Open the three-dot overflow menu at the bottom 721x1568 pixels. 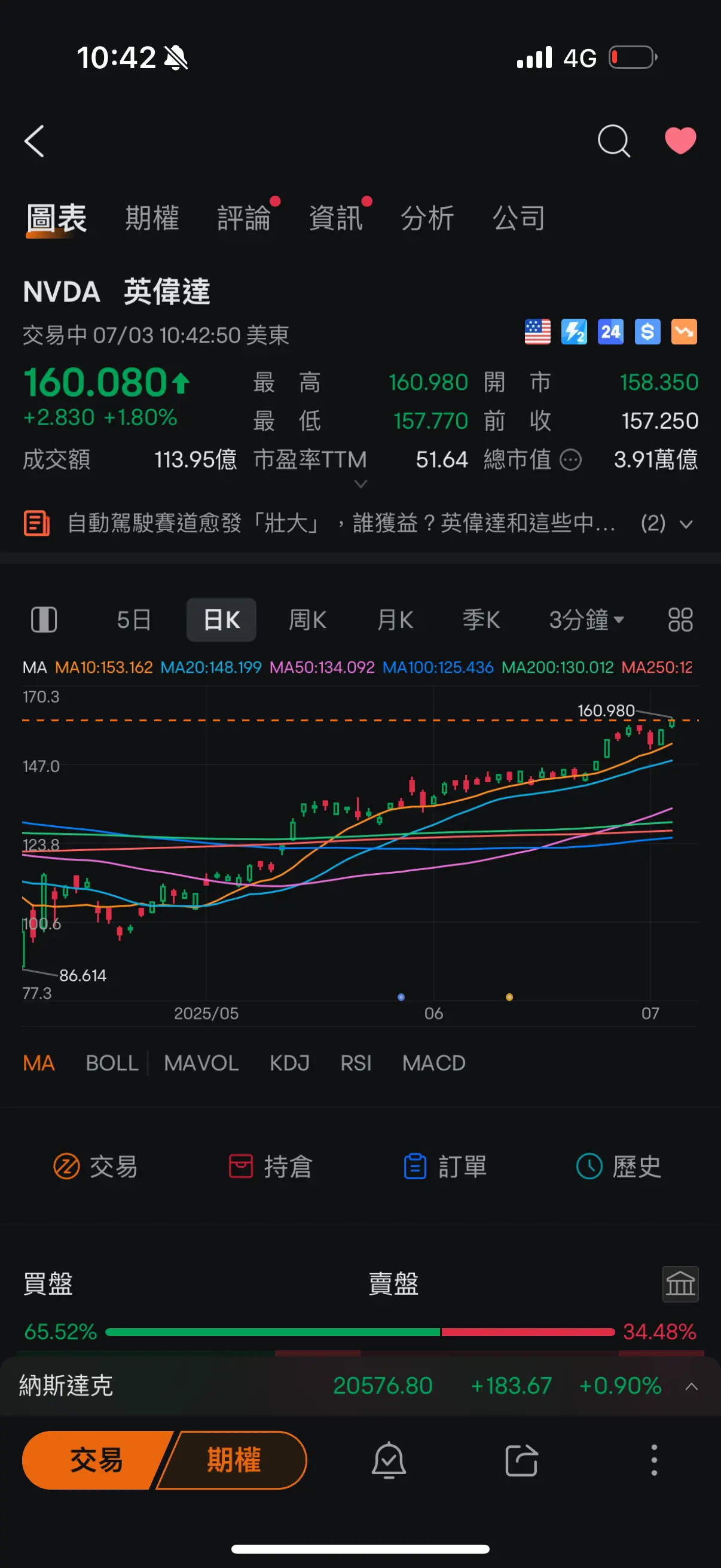pos(654,1460)
